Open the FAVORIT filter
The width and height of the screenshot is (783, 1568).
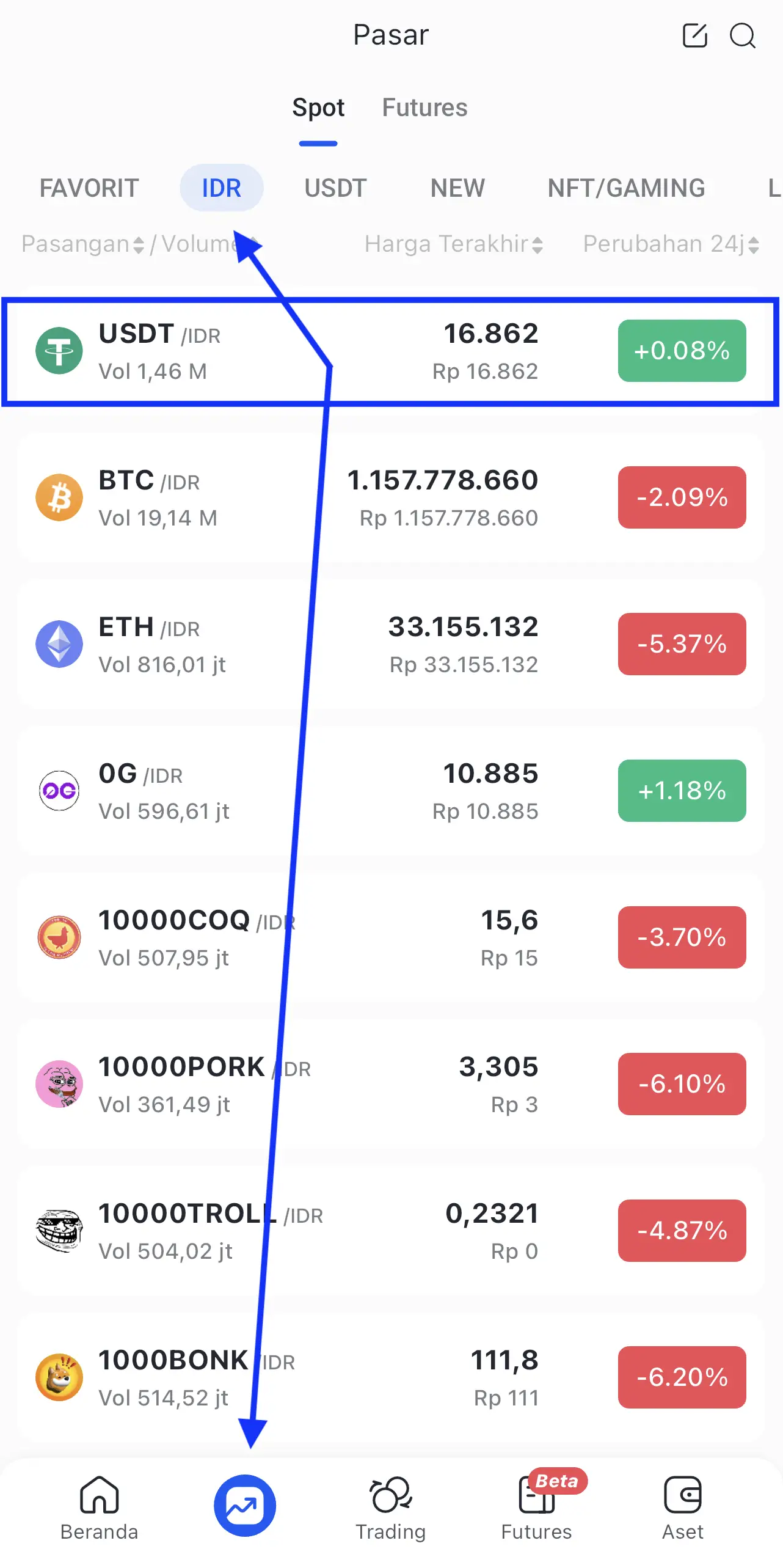click(x=89, y=188)
